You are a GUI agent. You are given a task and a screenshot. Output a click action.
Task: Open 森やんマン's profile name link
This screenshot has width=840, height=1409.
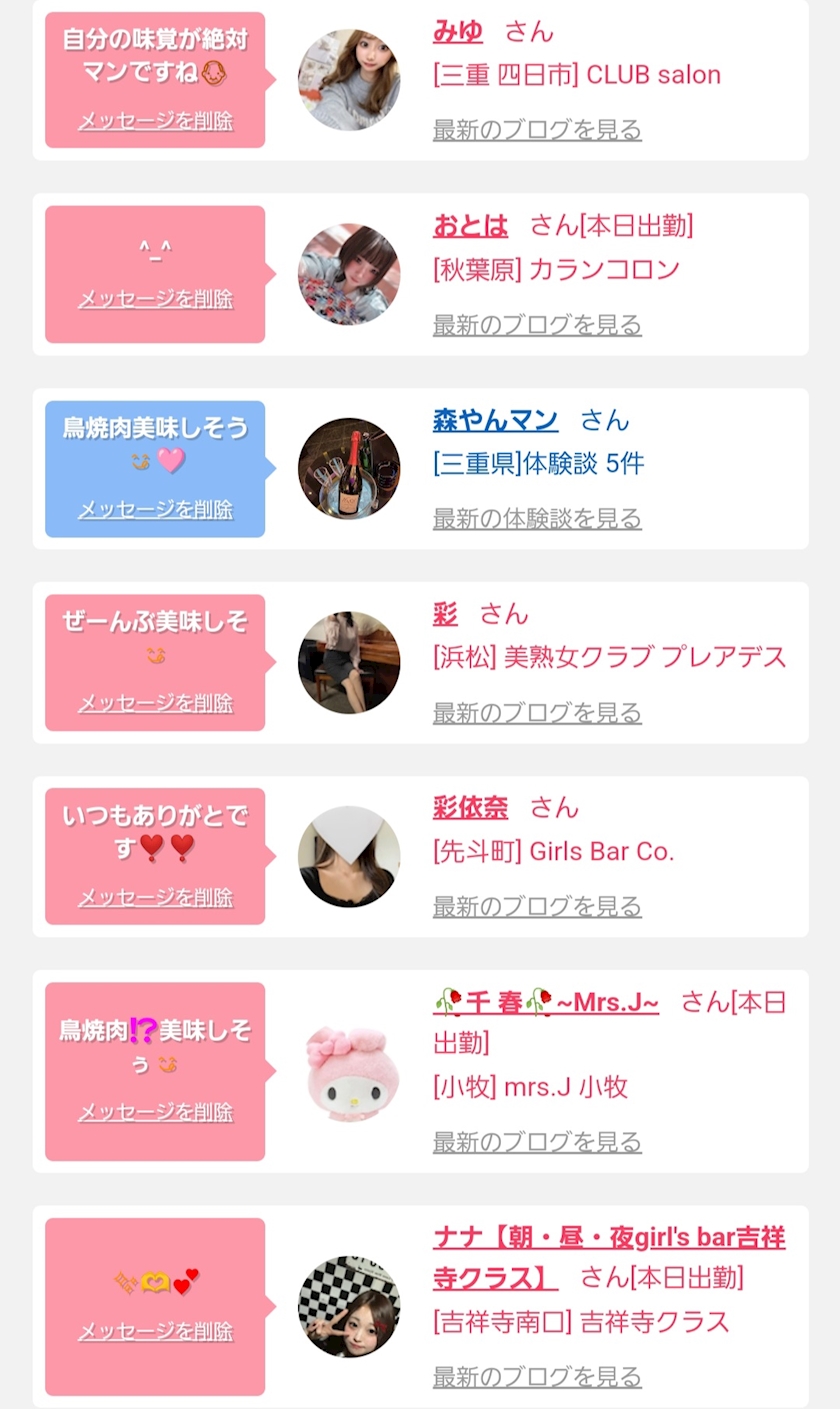click(495, 420)
